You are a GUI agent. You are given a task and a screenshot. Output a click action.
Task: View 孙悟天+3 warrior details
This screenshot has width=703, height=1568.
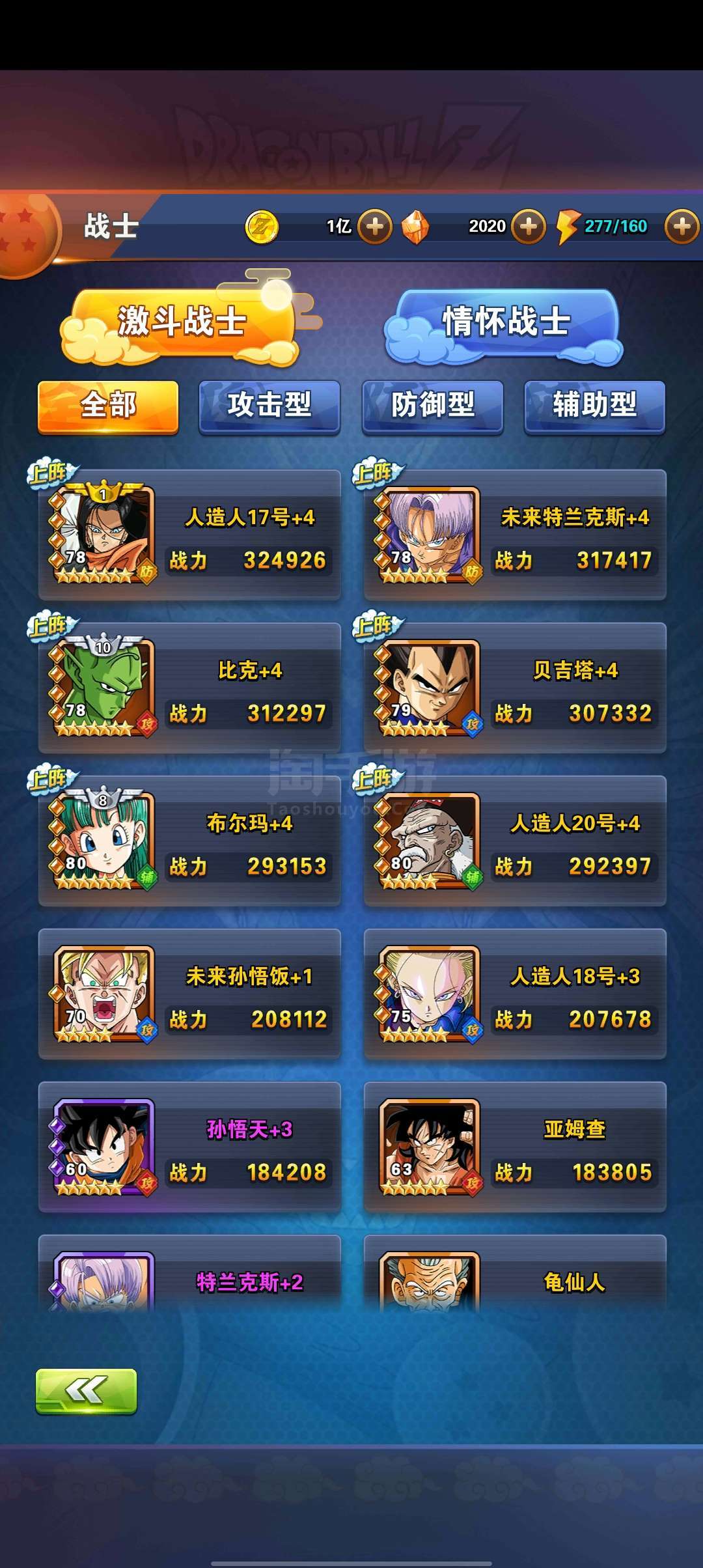click(x=189, y=1147)
